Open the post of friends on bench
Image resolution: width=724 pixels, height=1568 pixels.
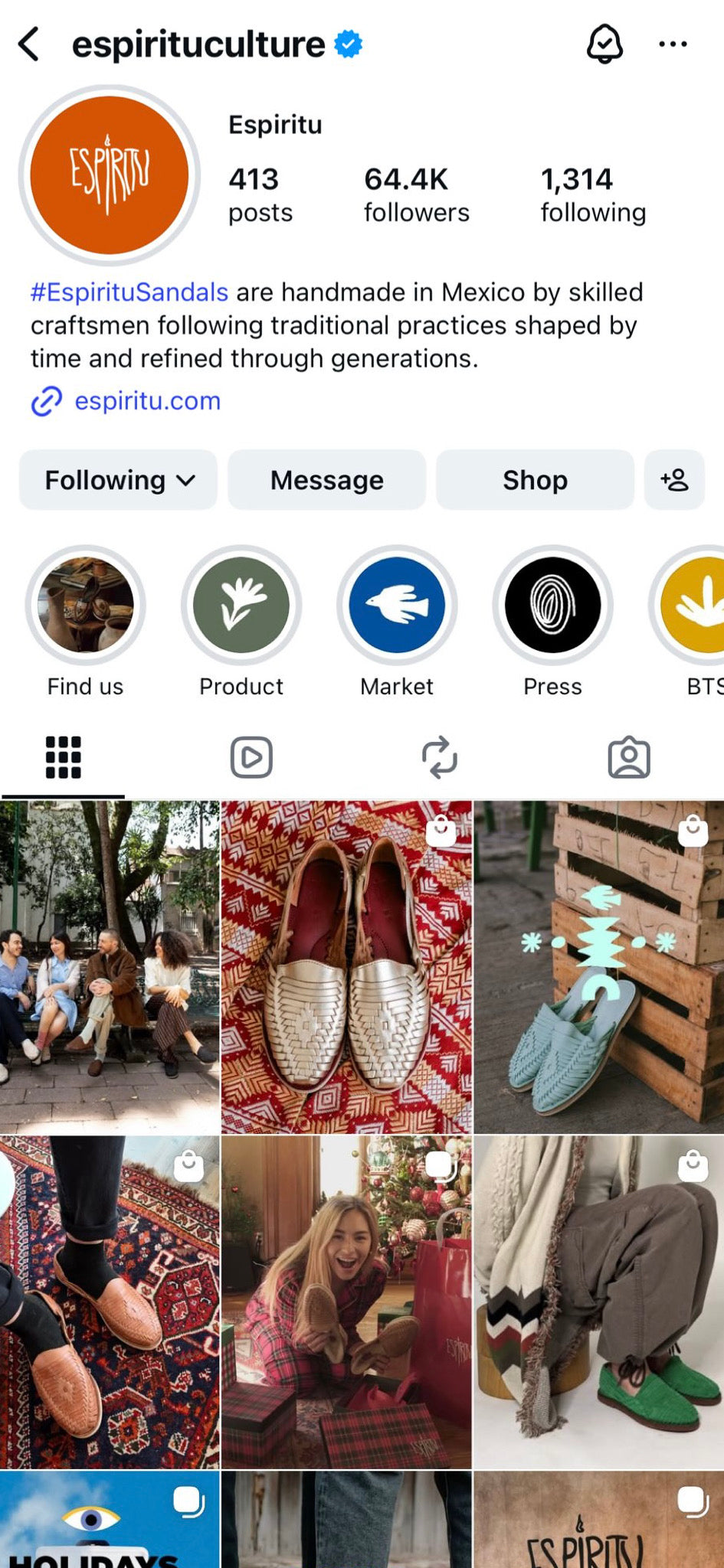click(110, 967)
